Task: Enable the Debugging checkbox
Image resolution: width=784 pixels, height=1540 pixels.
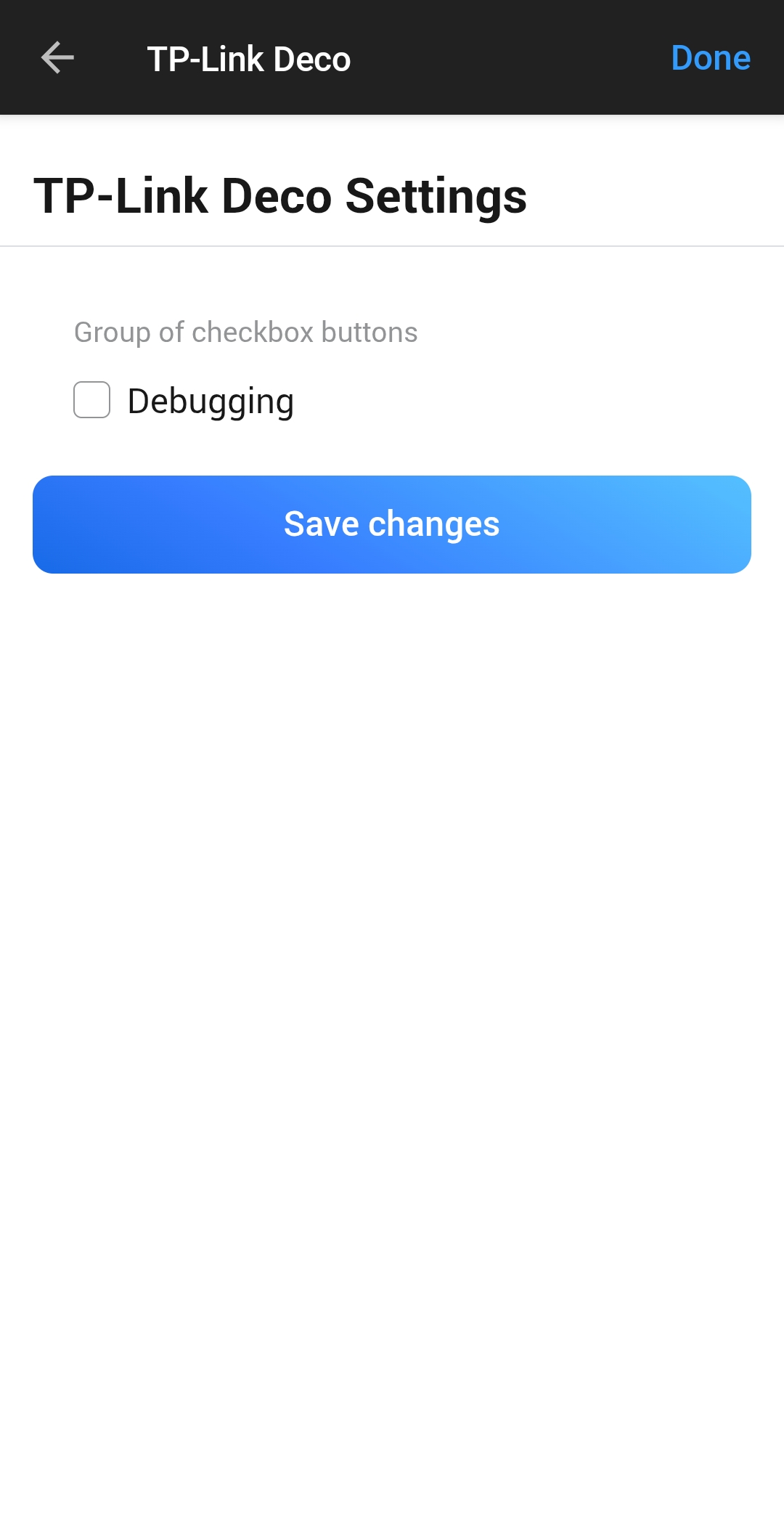Action: [x=92, y=400]
